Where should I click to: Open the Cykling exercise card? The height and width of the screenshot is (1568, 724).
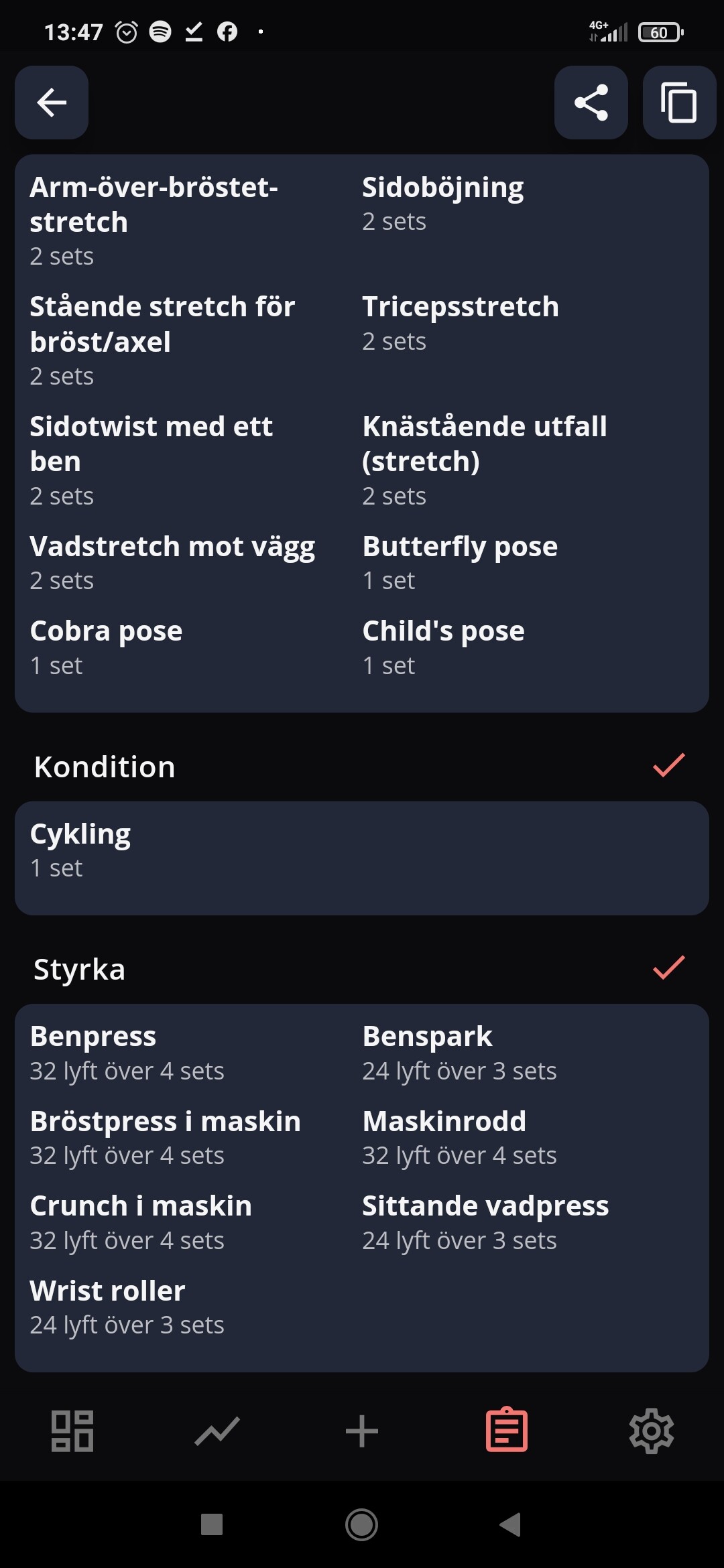pos(362,851)
